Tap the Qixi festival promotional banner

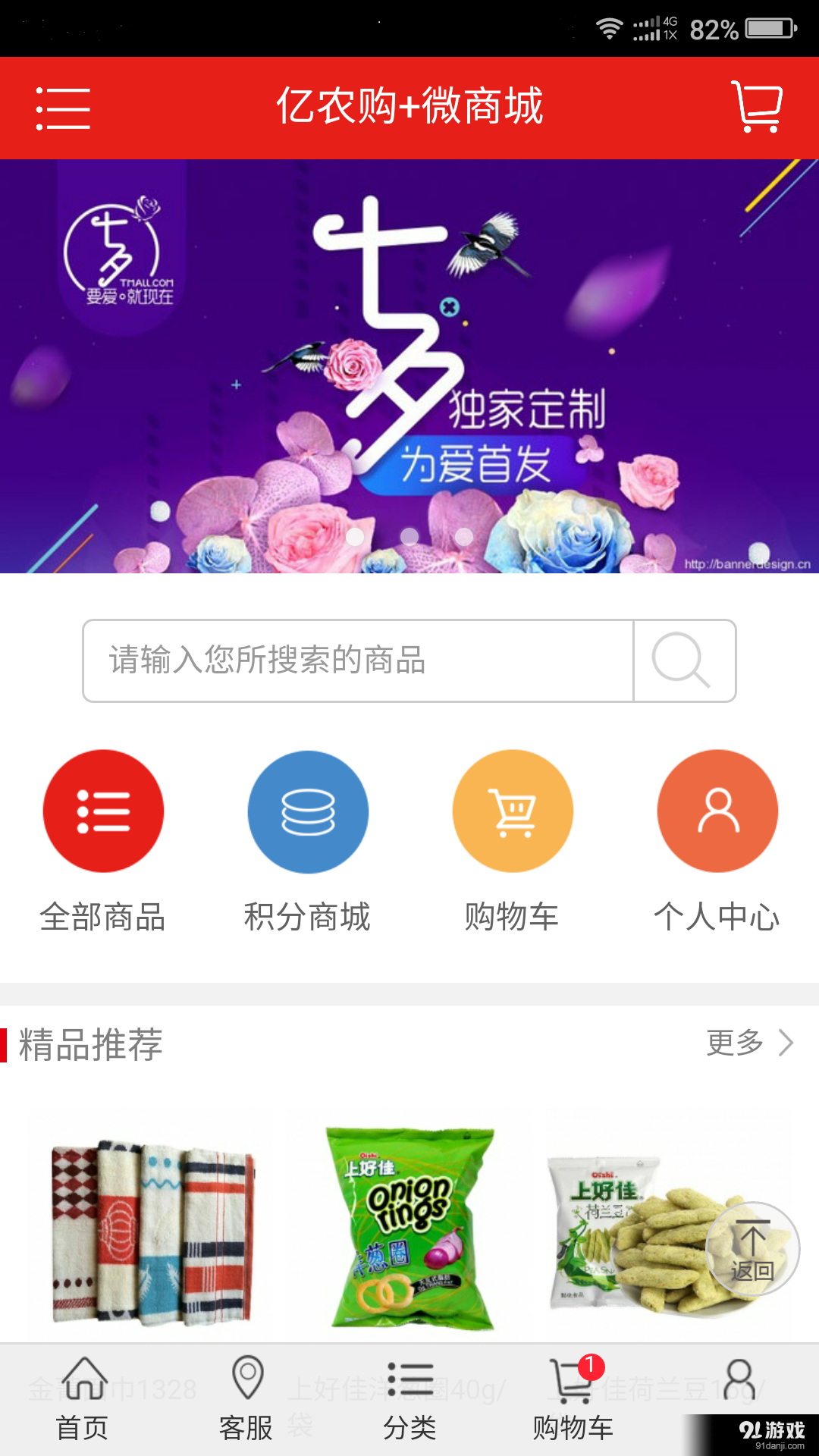(x=409, y=364)
